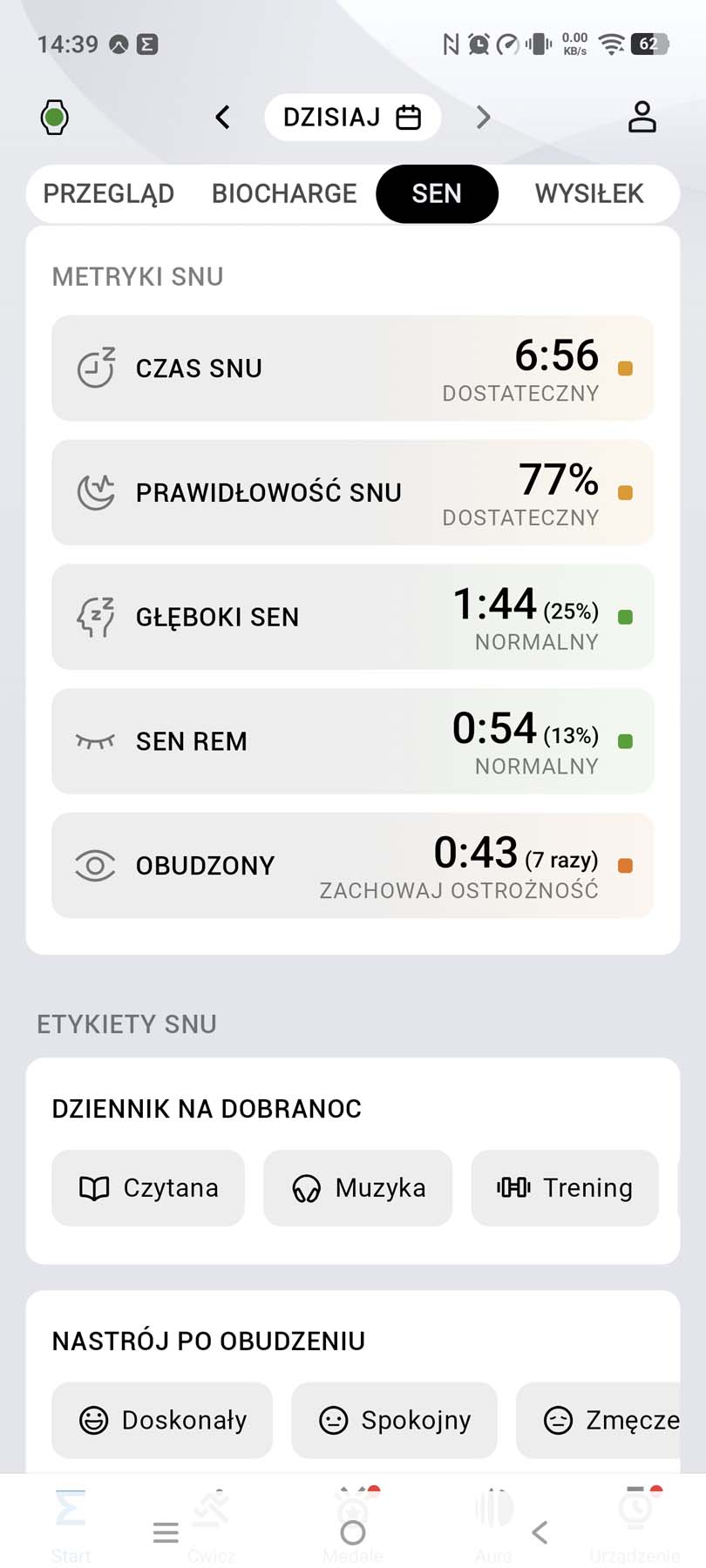Select Doskonały wake-up mood
Screen dimensions: 706x1568
pos(161,1420)
